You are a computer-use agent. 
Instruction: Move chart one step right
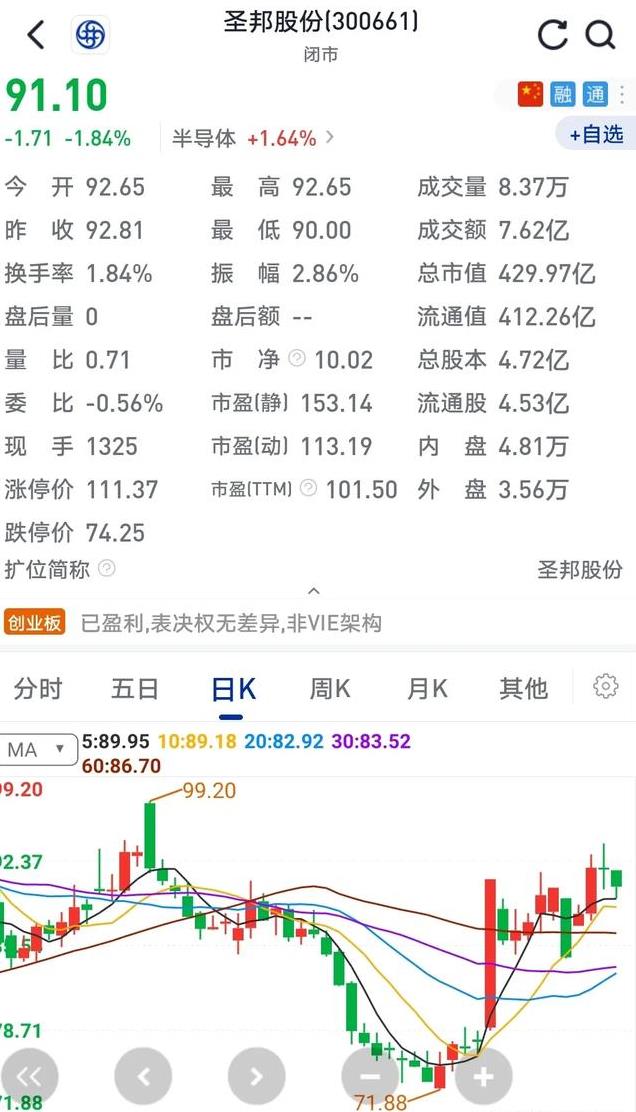click(x=257, y=1077)
